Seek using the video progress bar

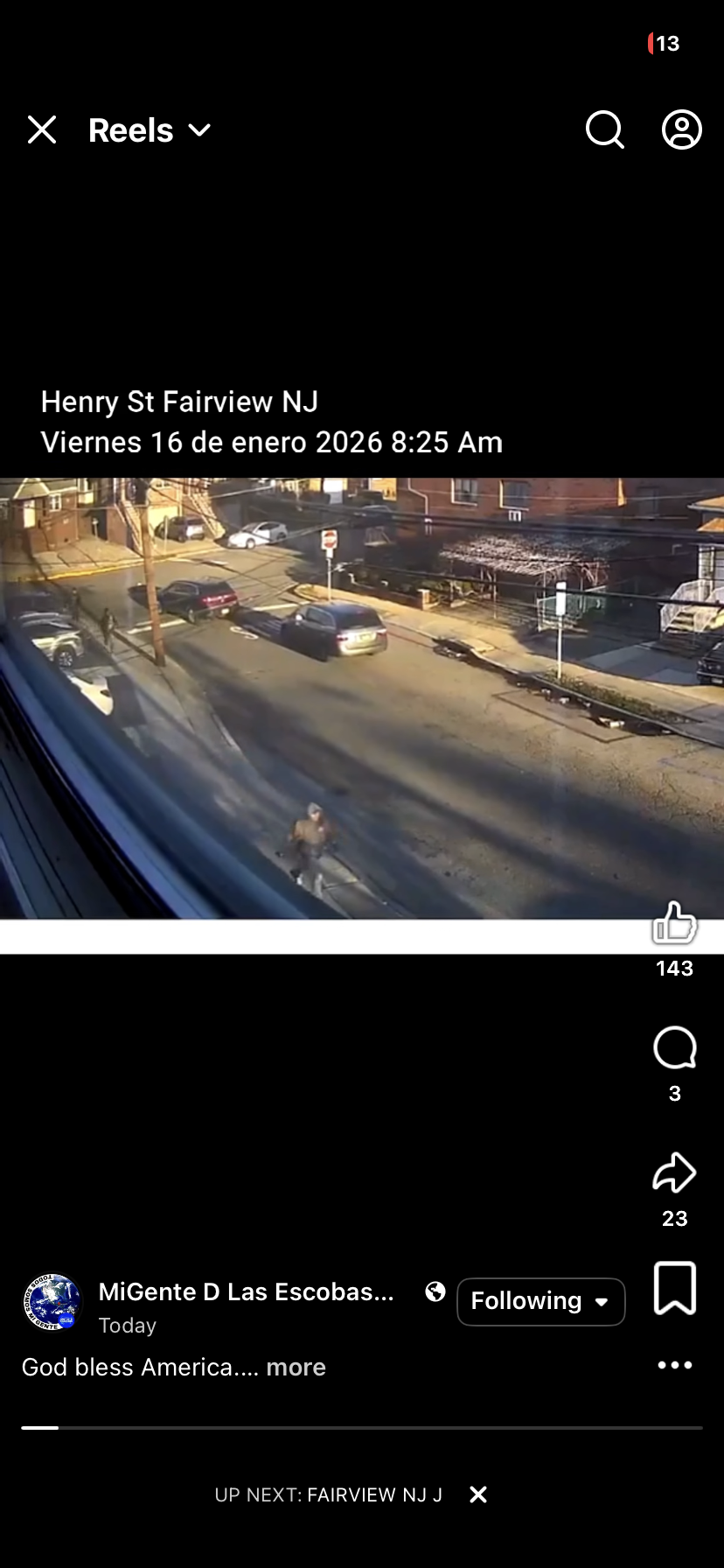pyautogui.click(x=362, y=1427)
